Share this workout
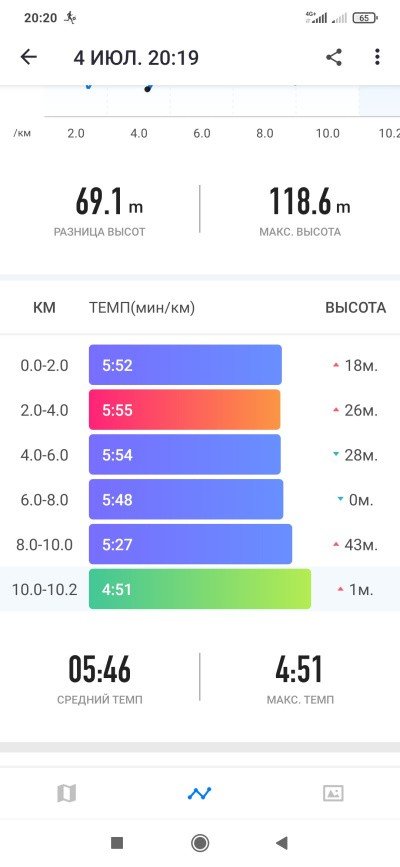Screen dimensions: 400x867 point(334,57)
